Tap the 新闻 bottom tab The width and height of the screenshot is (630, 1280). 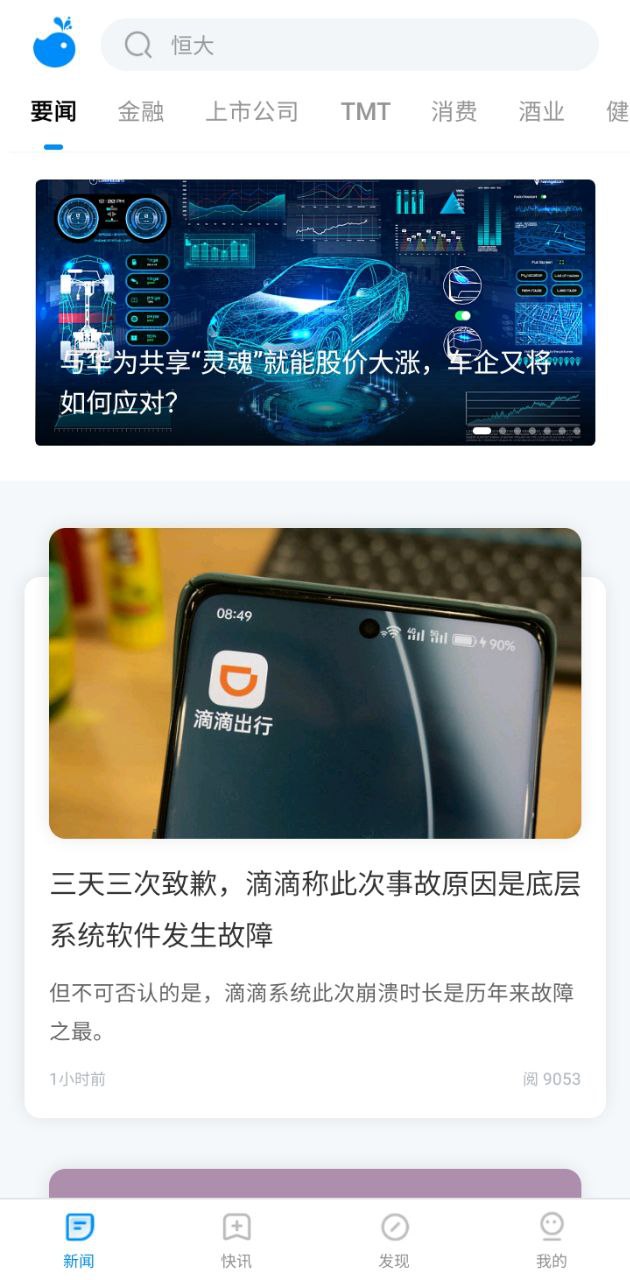tap(79, 1240)
